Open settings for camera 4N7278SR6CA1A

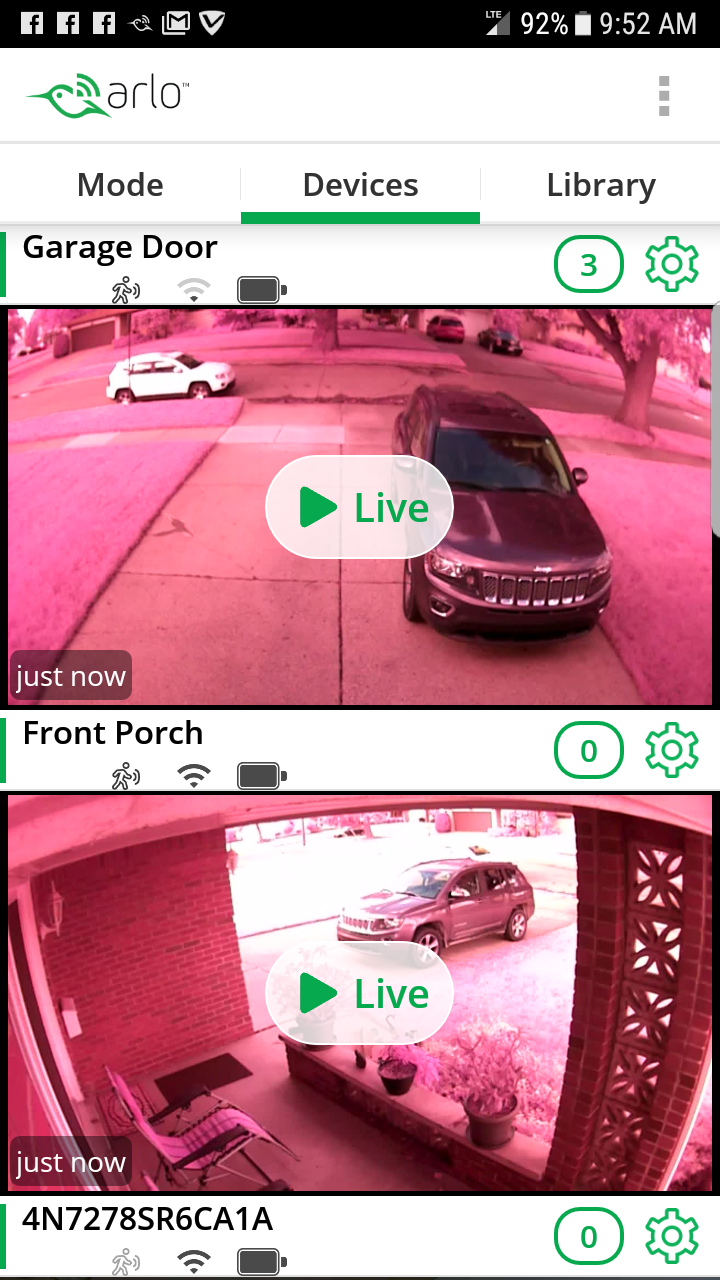pos(672,1235)
